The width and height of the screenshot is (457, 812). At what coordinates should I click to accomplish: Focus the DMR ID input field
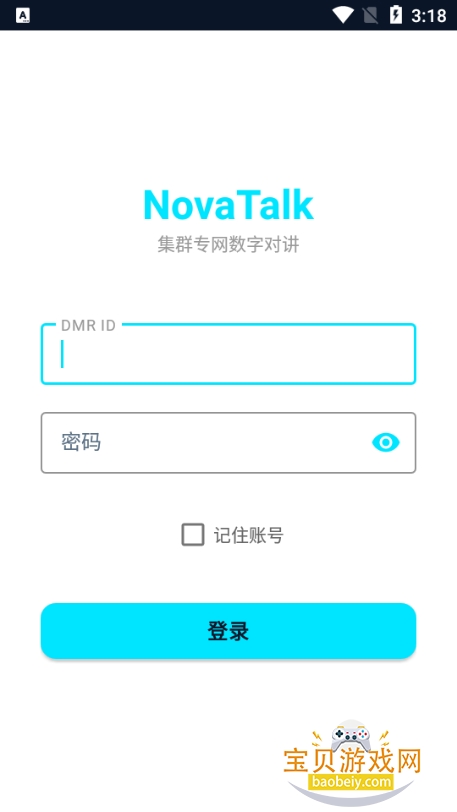pos(228,354)
